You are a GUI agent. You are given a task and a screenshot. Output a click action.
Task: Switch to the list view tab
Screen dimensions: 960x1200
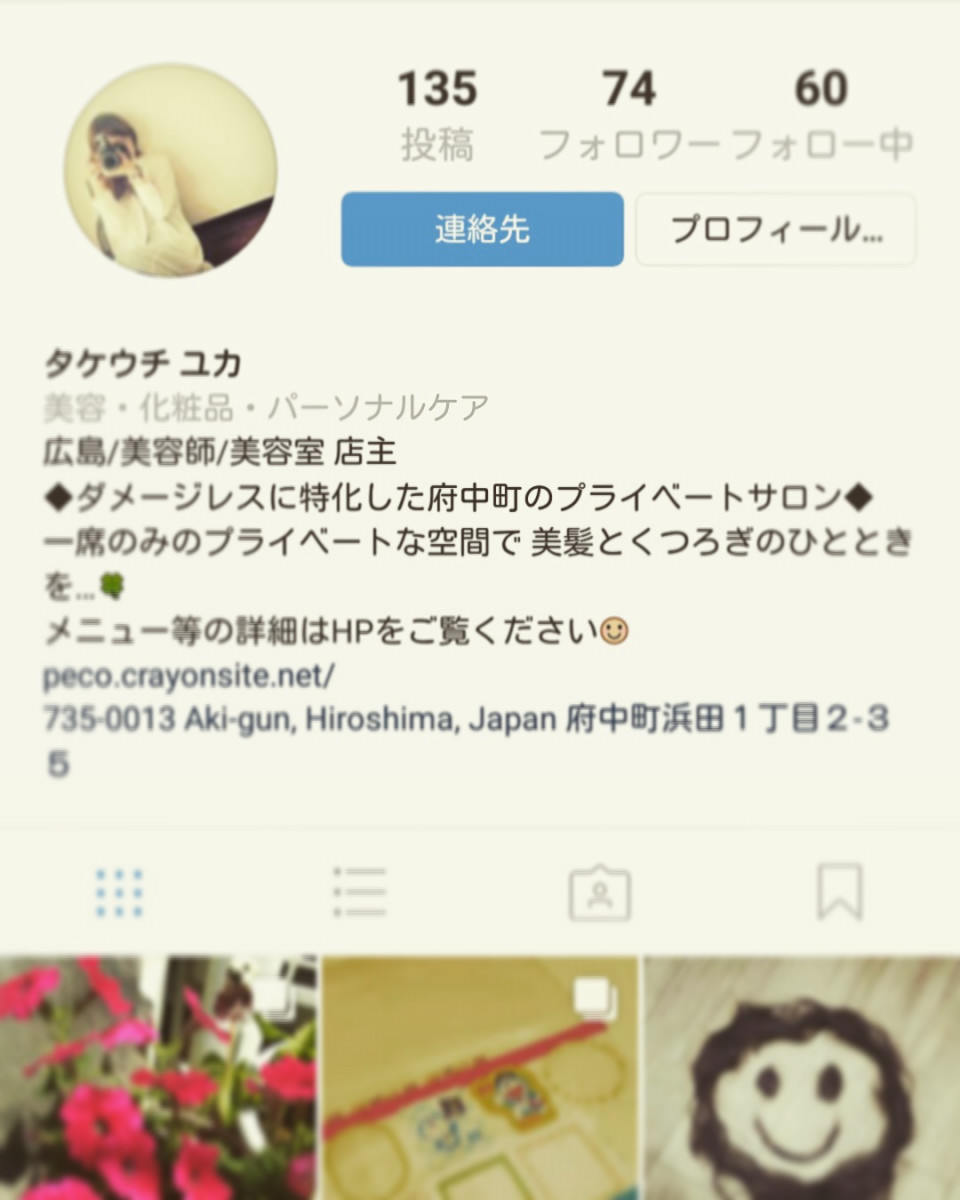[x=359, y=892]
